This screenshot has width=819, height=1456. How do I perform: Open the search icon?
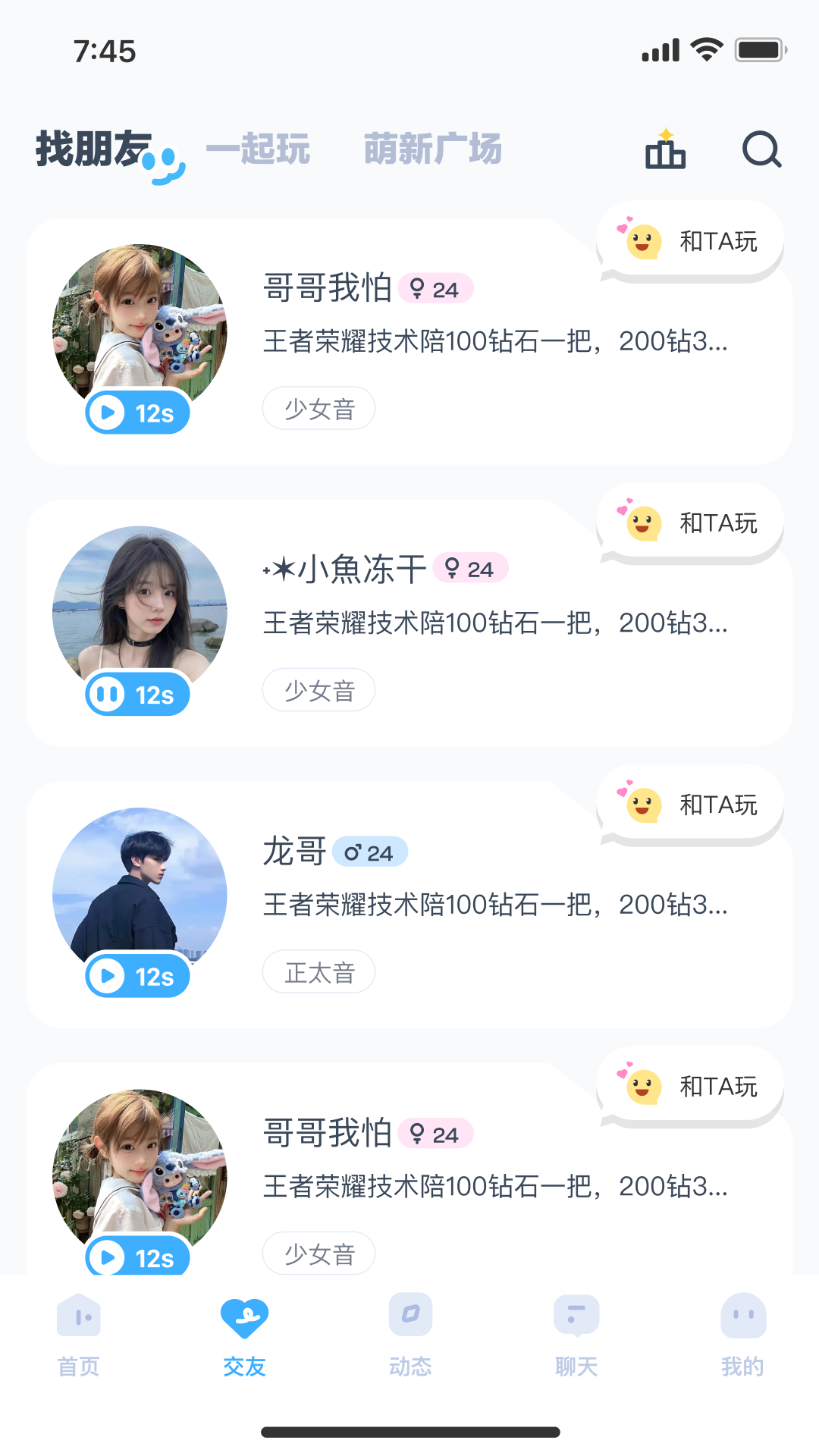point(761,149)
